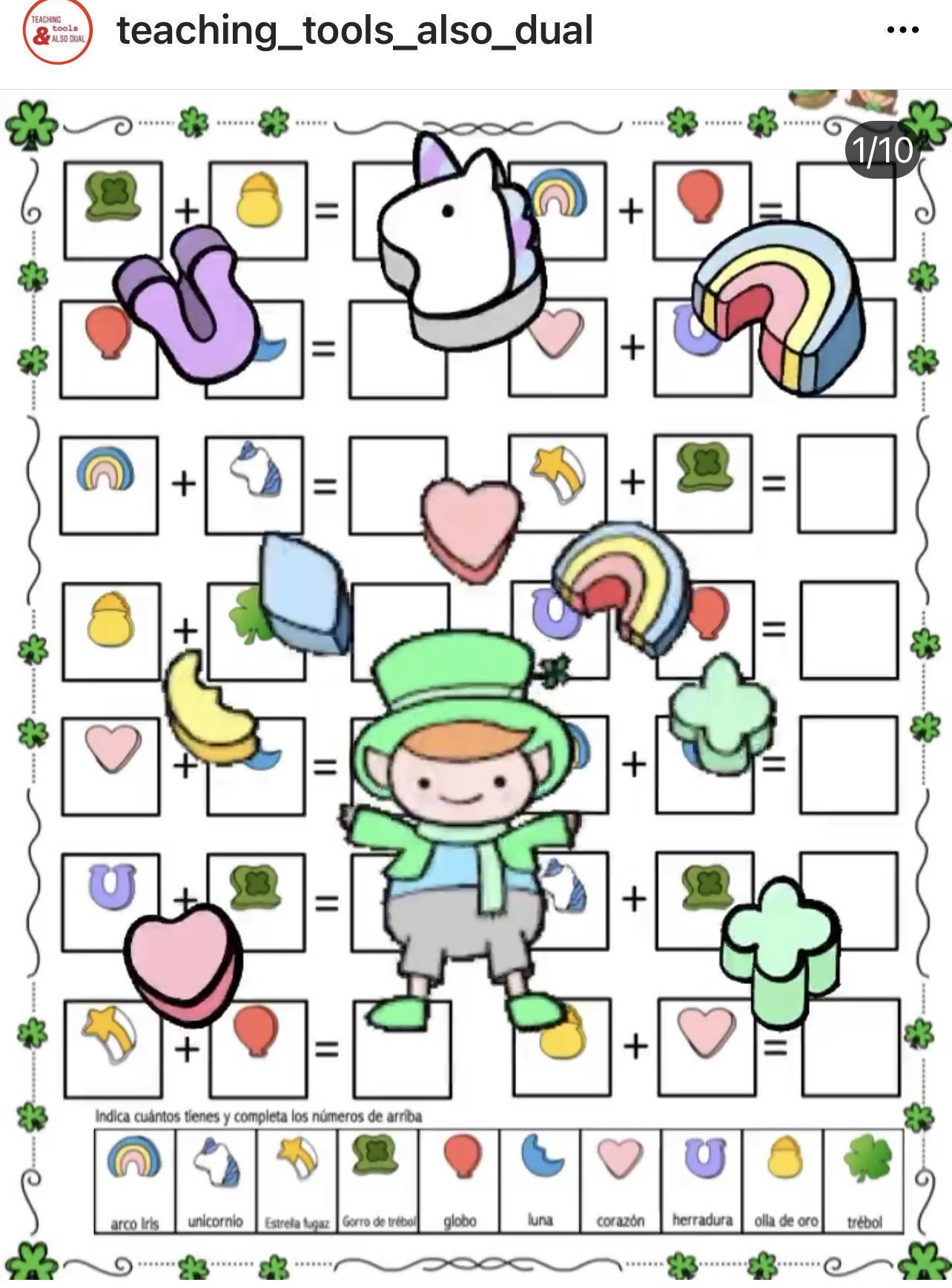This screenshot has width=952, height=1288.
Task: Open the teaching_tools_also_dual profile picture
Action: [58, 32]
